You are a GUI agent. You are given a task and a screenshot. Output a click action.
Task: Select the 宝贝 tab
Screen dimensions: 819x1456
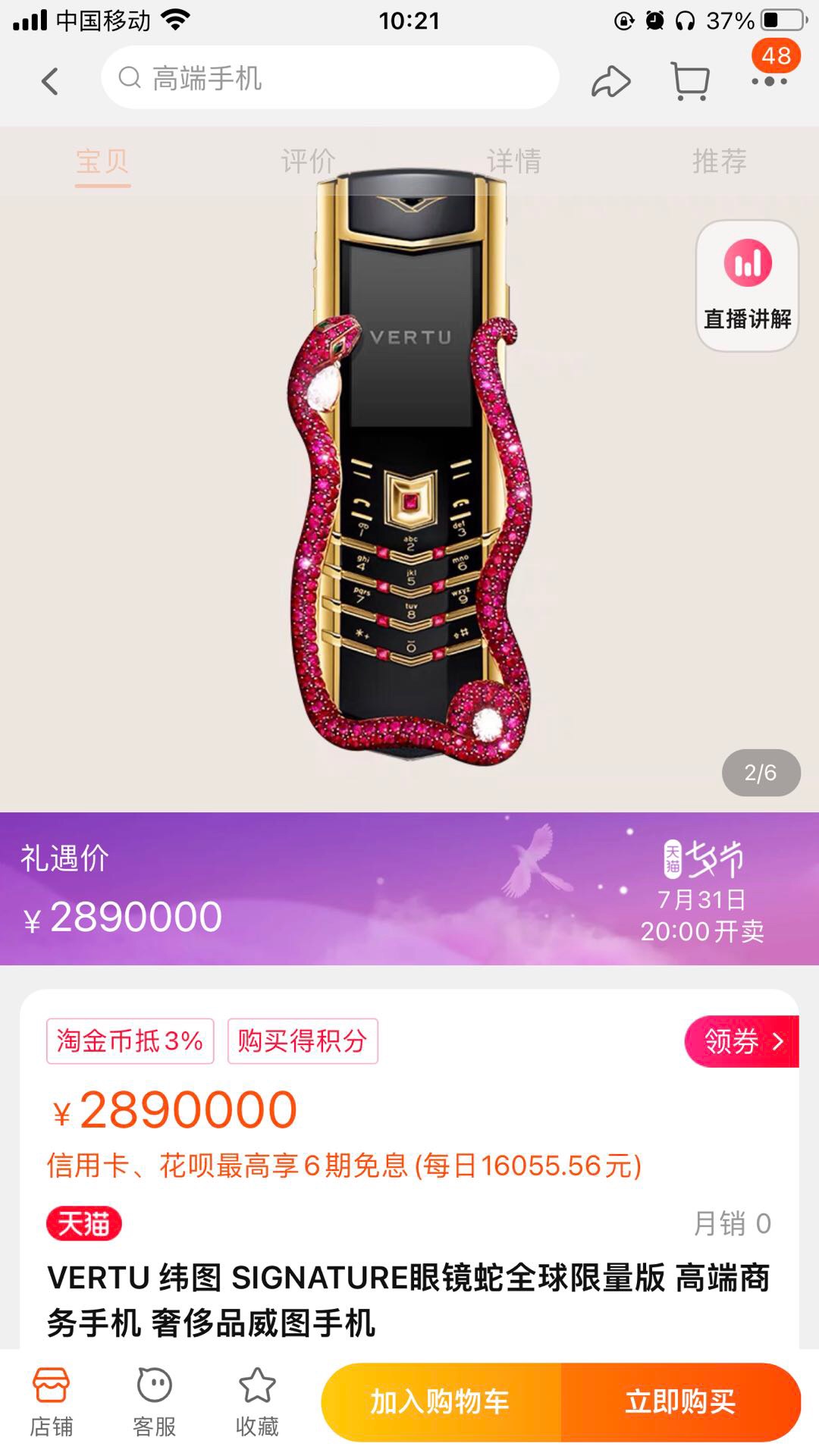[x=102, y=162]
